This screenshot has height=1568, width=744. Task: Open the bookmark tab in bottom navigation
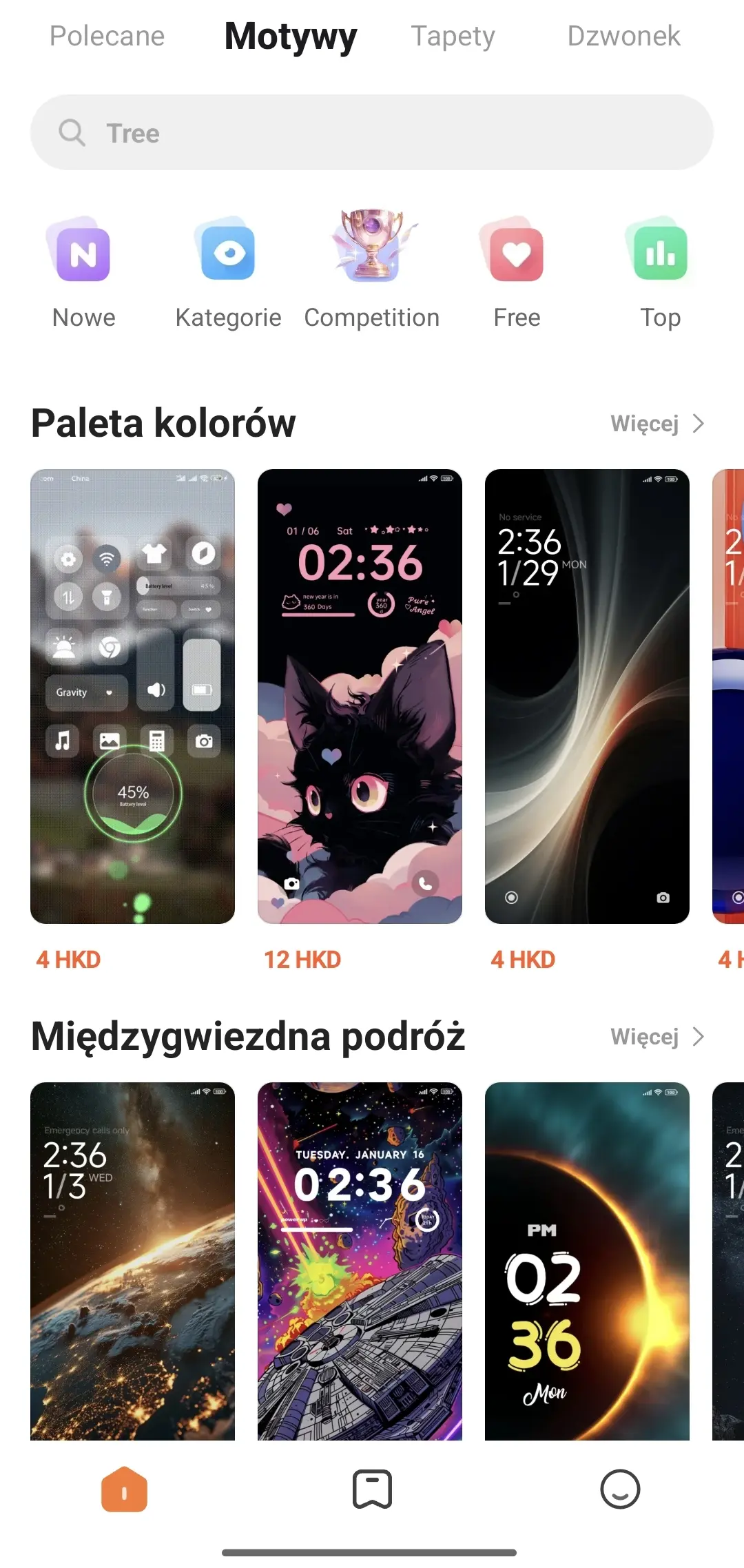pos(372,1489)
